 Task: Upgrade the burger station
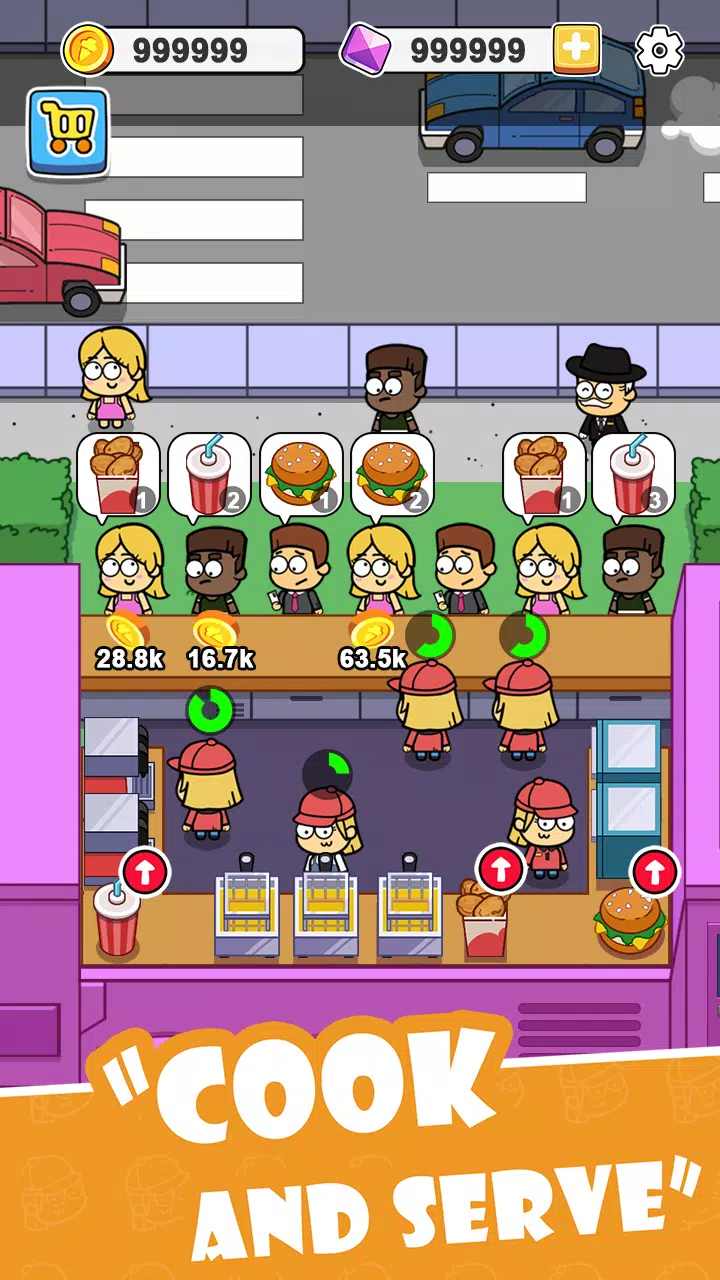[x=654, y=872]
